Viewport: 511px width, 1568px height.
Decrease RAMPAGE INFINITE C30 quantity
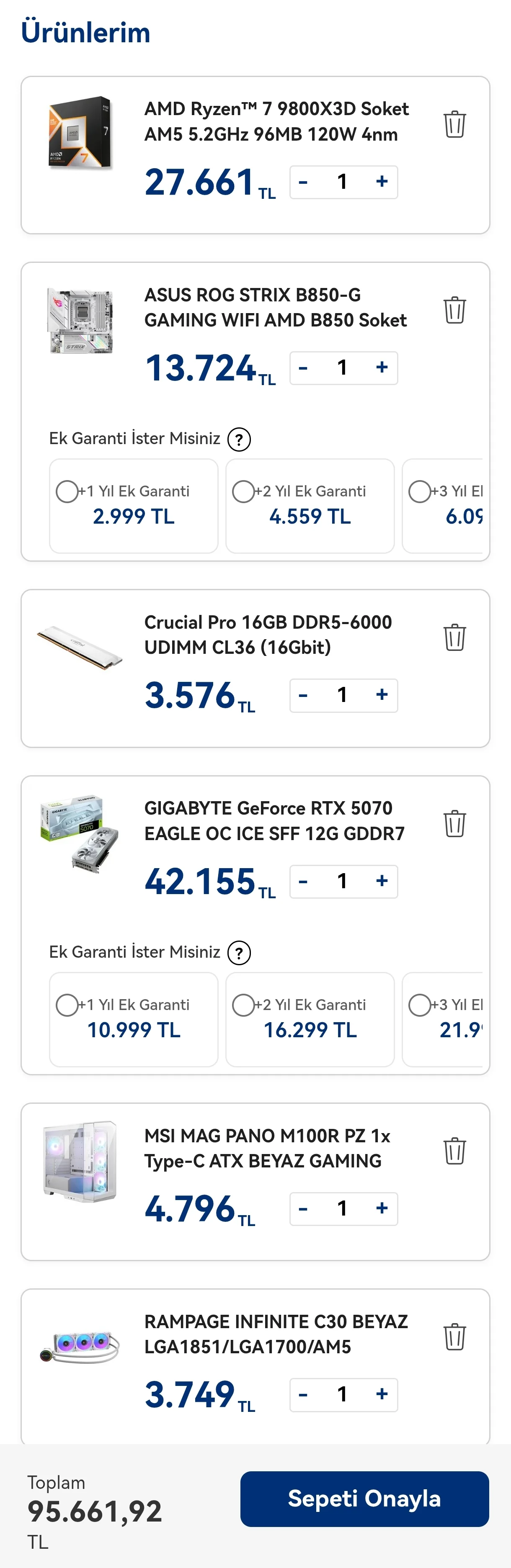(x=303, y=1394)
